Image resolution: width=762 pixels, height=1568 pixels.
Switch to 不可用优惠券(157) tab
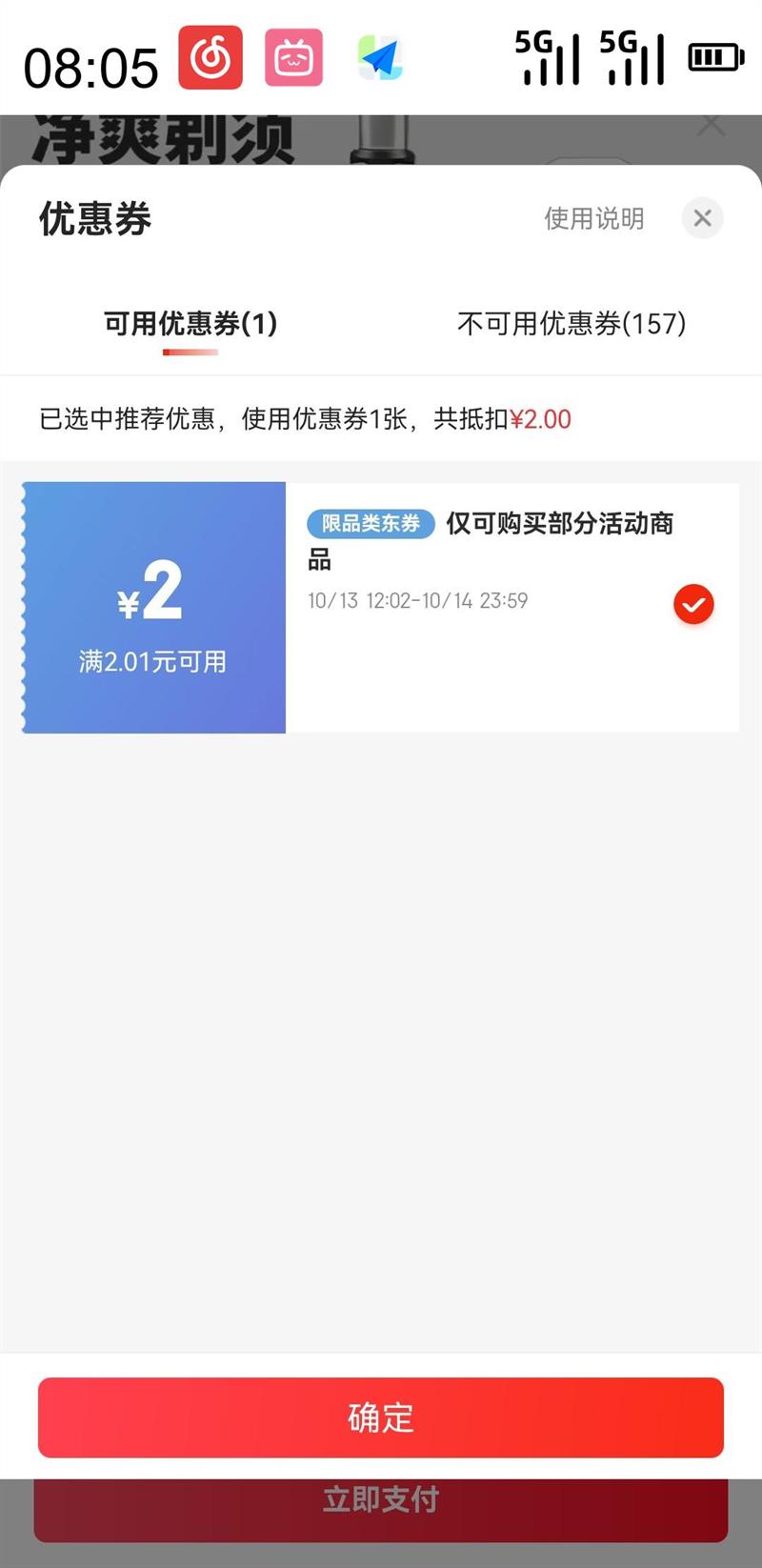pos(571,324)
